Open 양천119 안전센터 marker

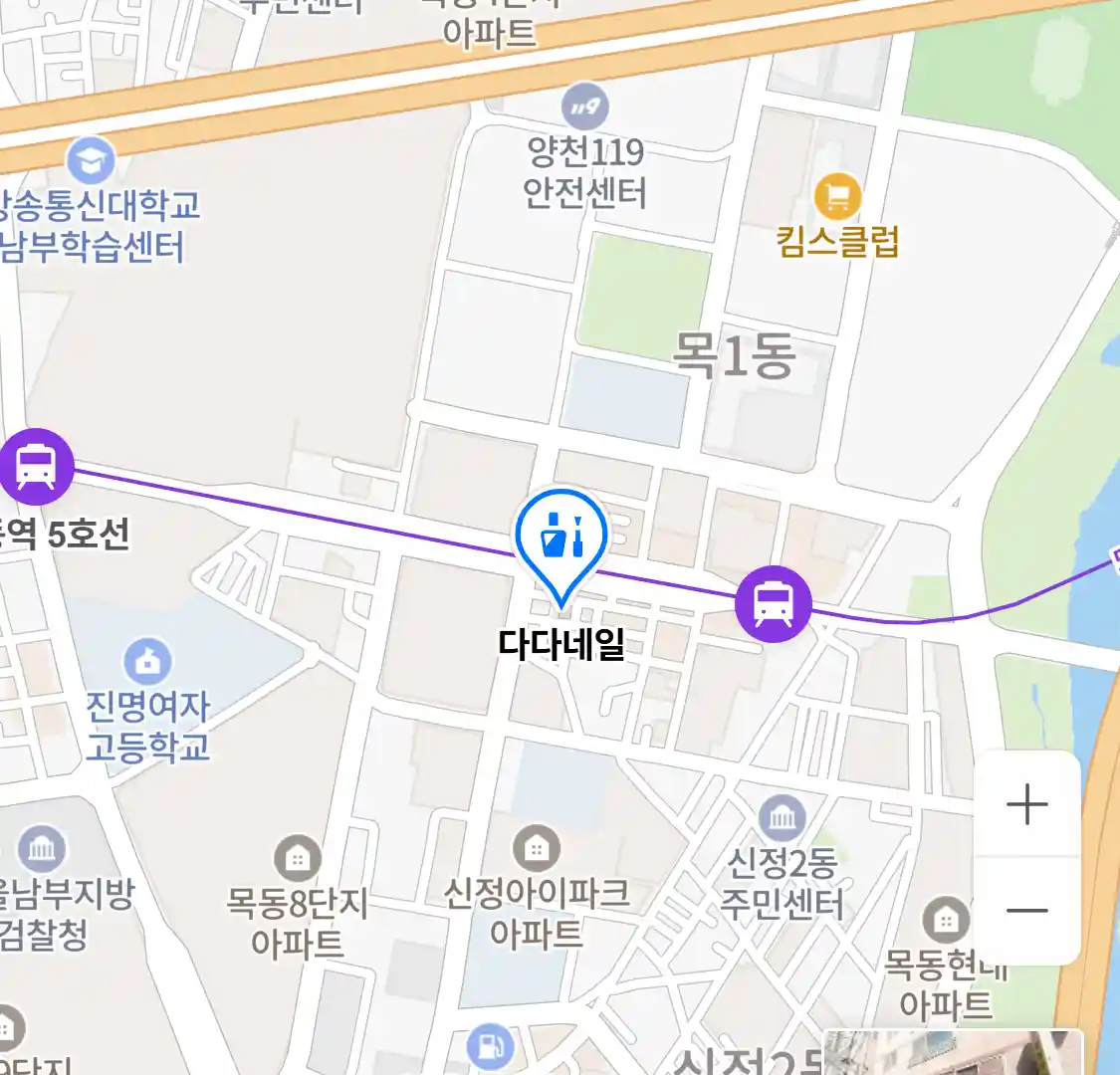click(584, 107)
